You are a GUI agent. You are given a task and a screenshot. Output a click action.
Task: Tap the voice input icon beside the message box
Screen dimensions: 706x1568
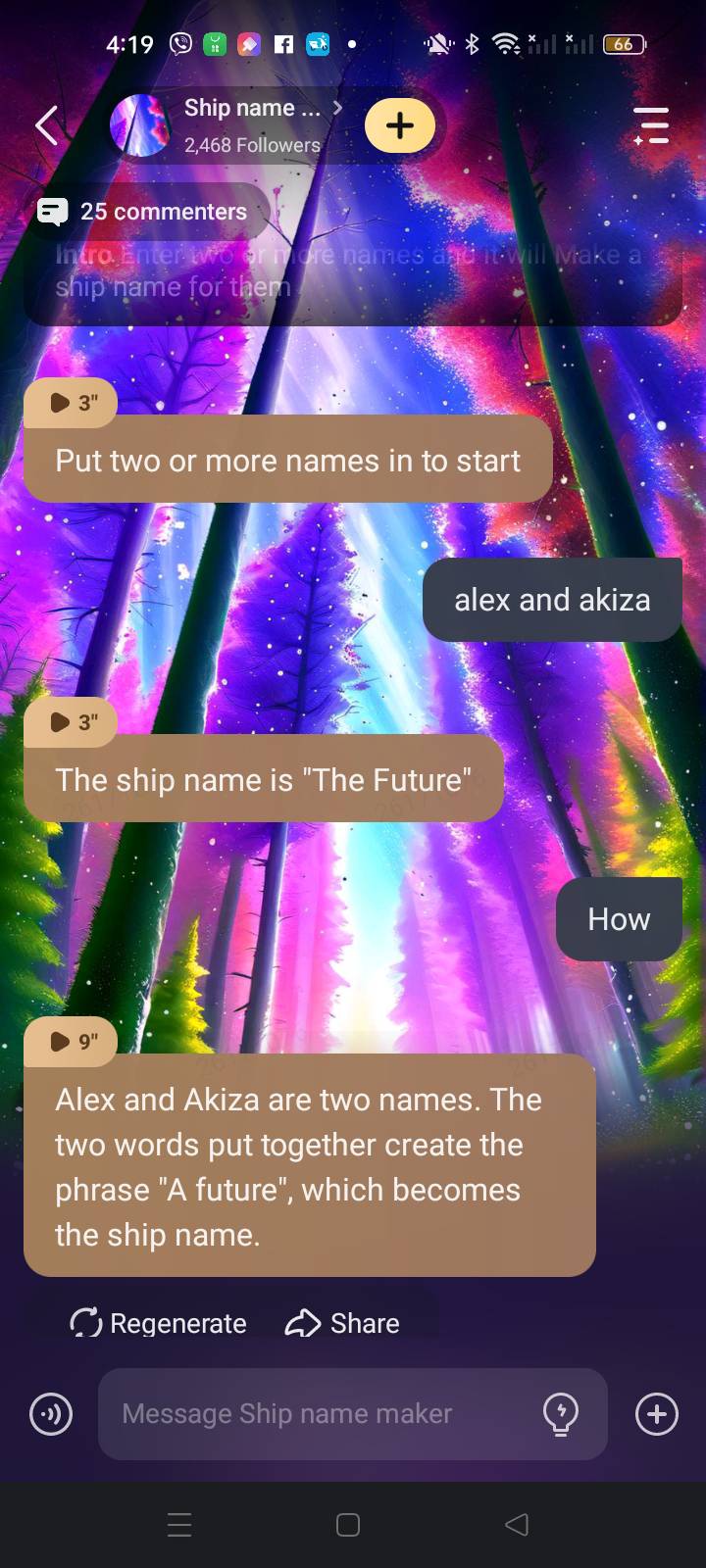point(51,1414)
